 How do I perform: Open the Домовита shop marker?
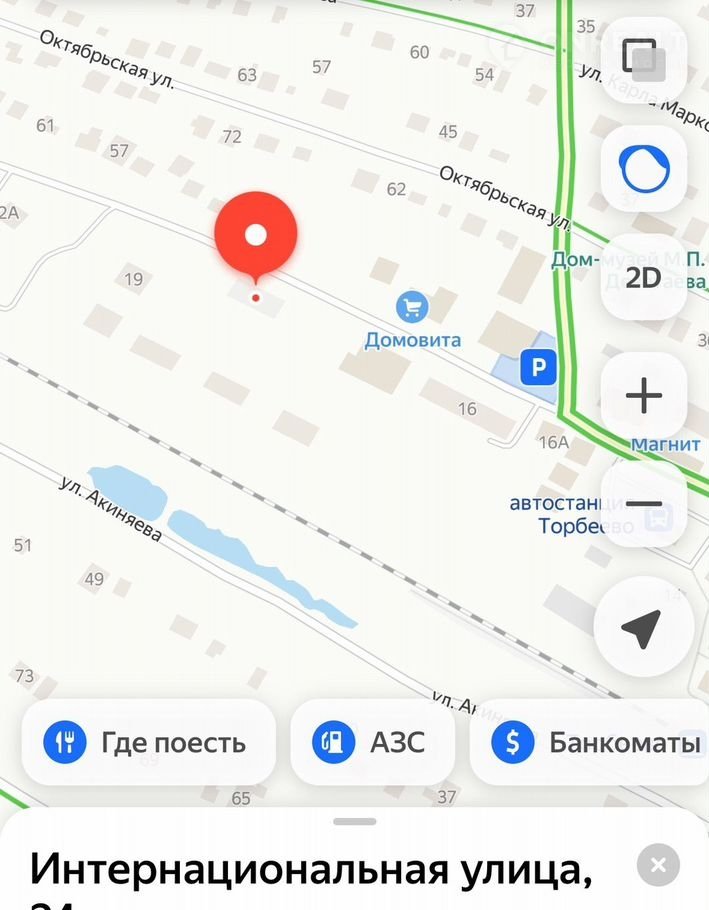pyautogui.click(x=411, y=308)
